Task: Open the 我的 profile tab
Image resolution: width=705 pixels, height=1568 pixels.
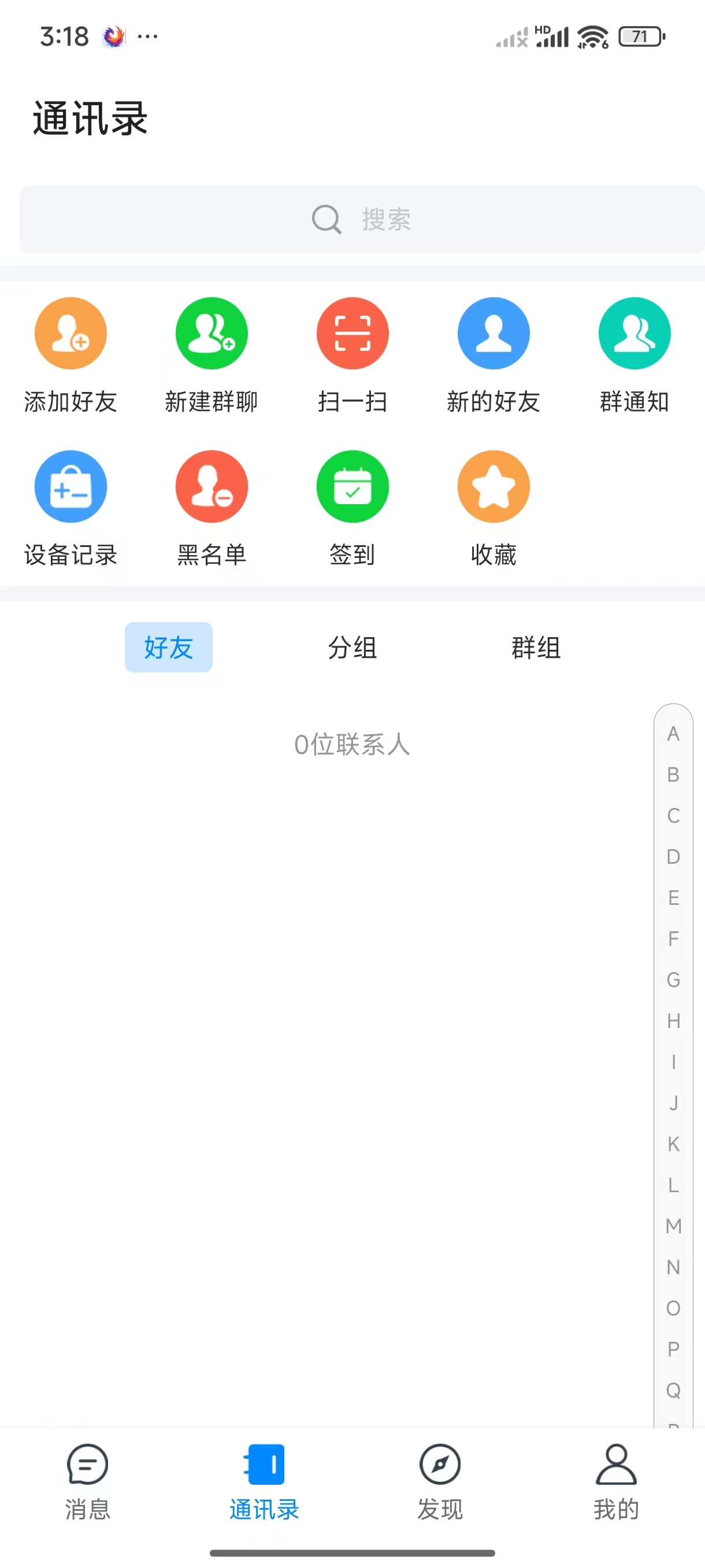Action: [616, 1483]
